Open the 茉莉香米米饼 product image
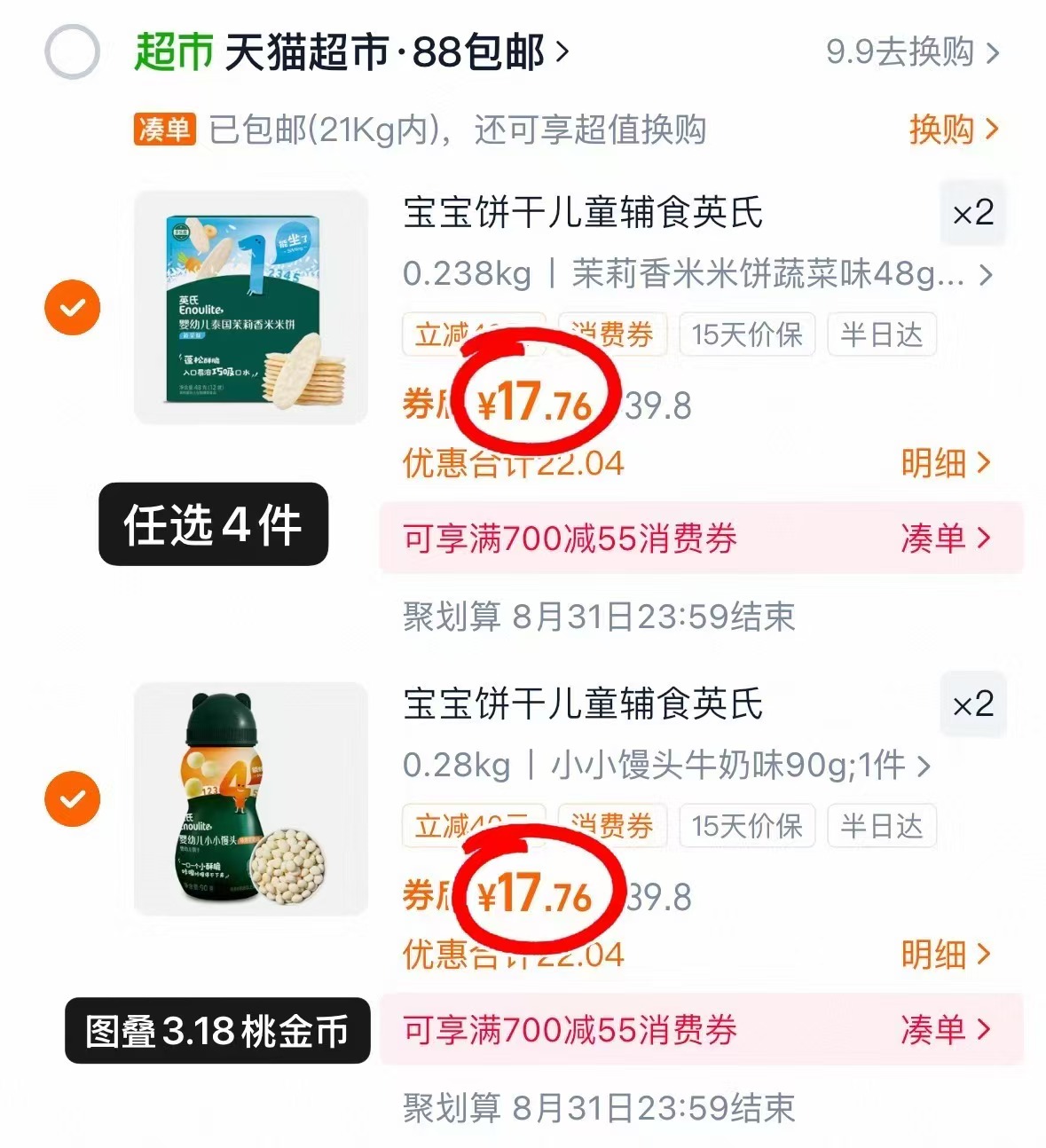 (251, 307)
